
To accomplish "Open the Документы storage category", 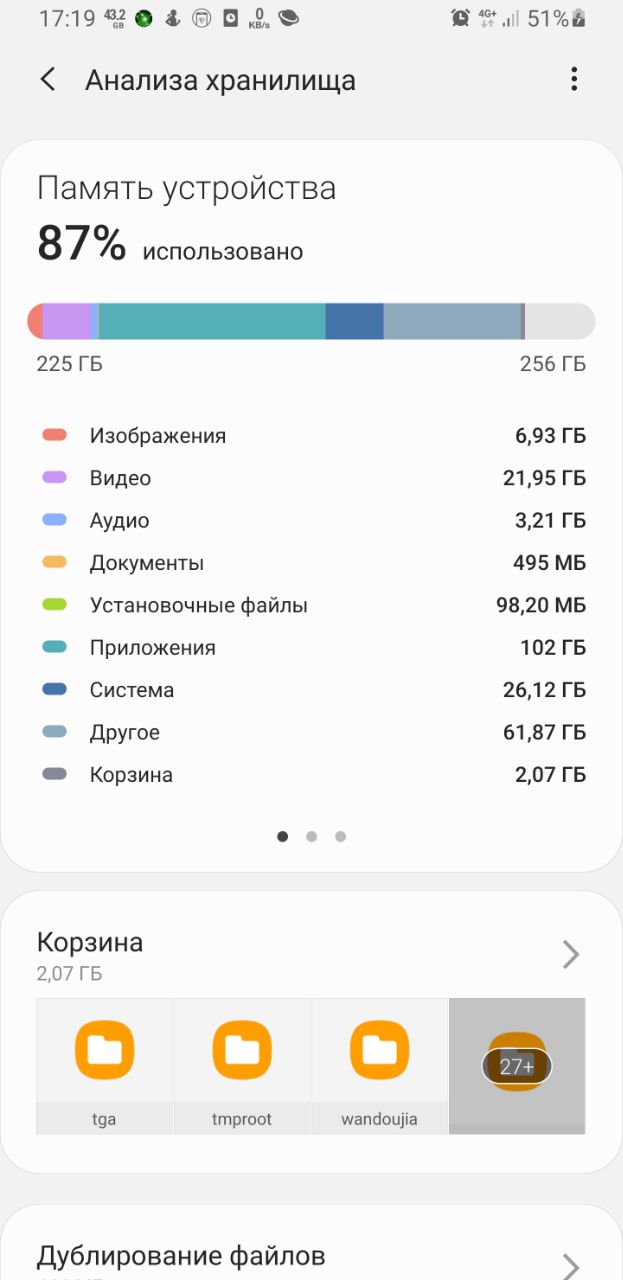I will point(312,563).
